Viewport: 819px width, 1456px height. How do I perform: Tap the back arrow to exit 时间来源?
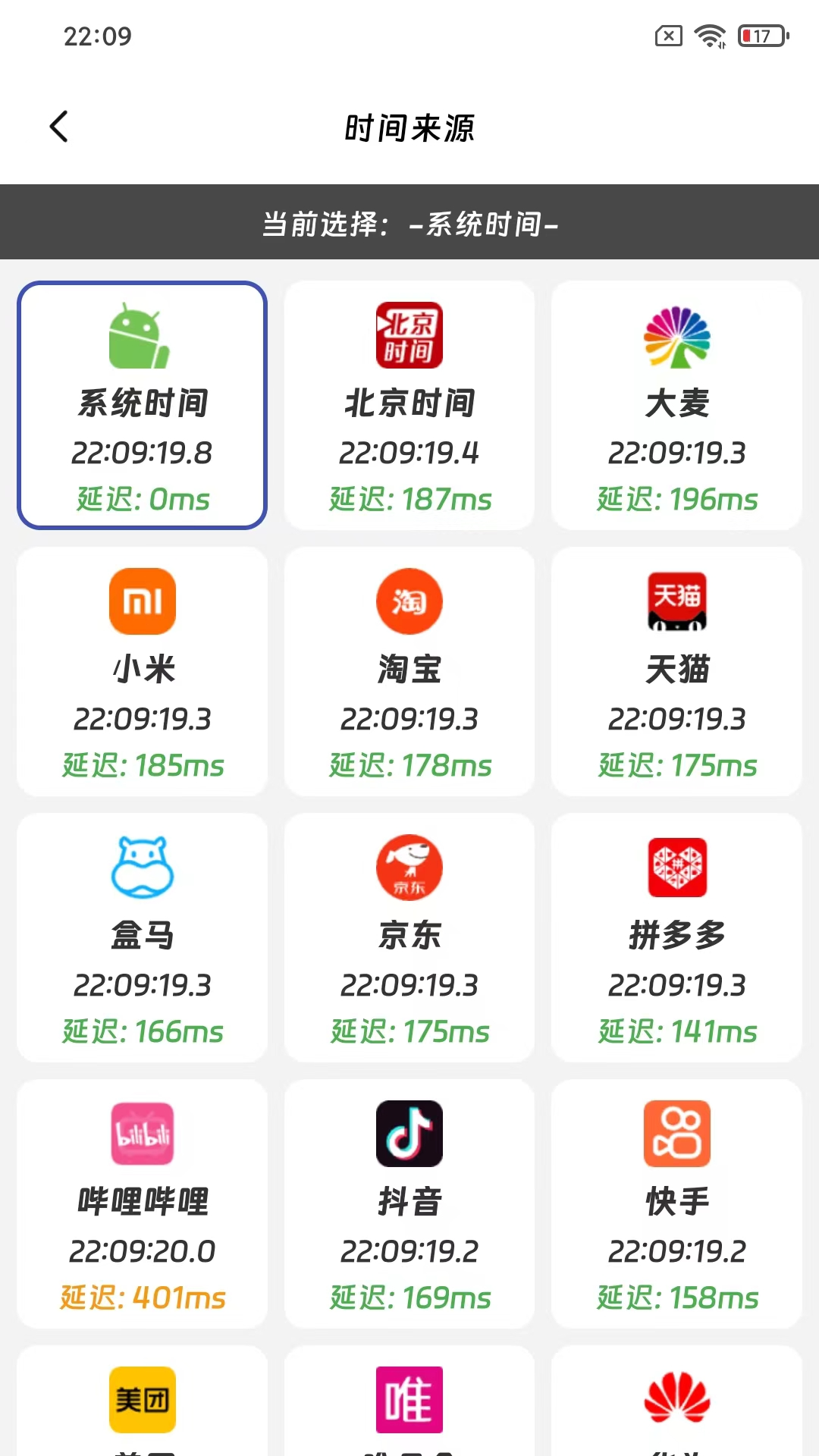(x=60, y=127)
